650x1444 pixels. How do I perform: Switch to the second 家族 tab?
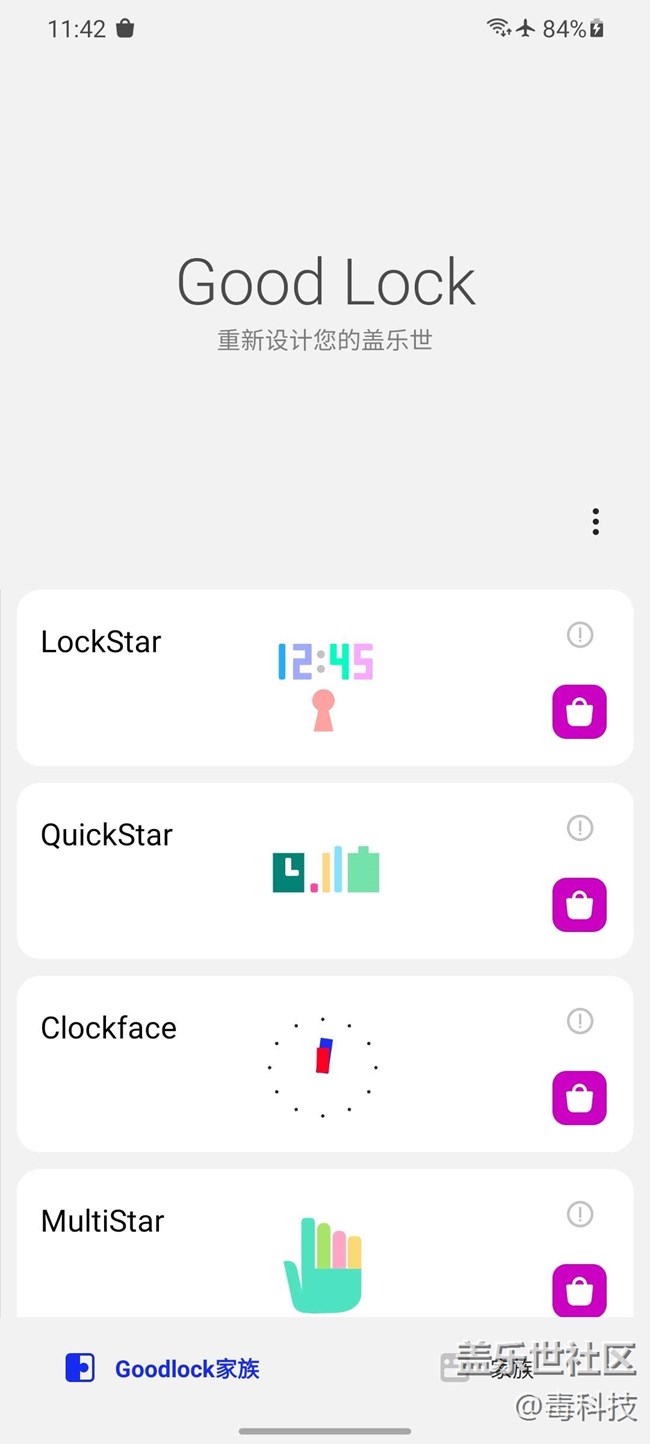click(487, 1369)
